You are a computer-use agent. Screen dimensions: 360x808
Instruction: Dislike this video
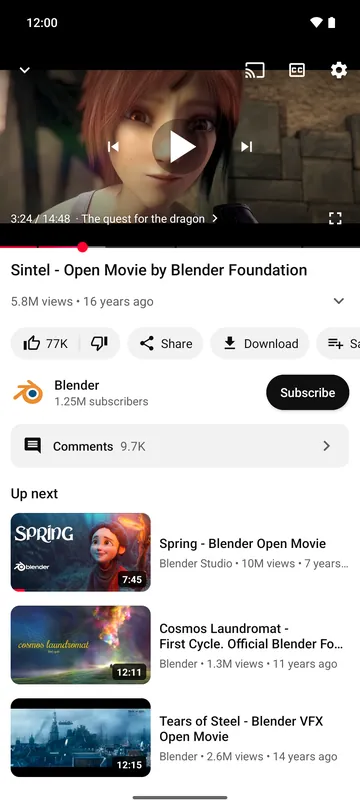99,343
